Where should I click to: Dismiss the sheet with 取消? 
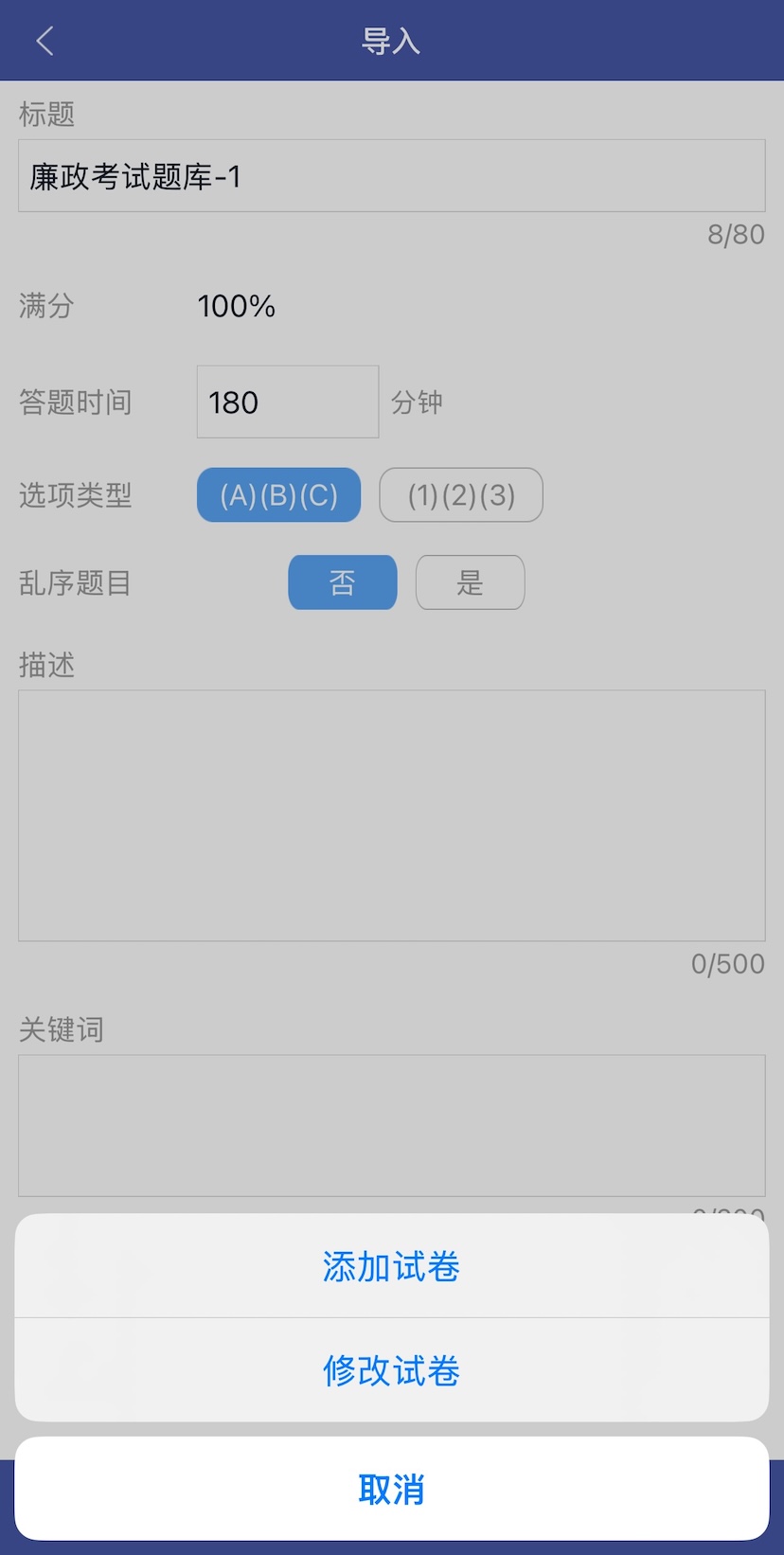tap(391, 1489)
